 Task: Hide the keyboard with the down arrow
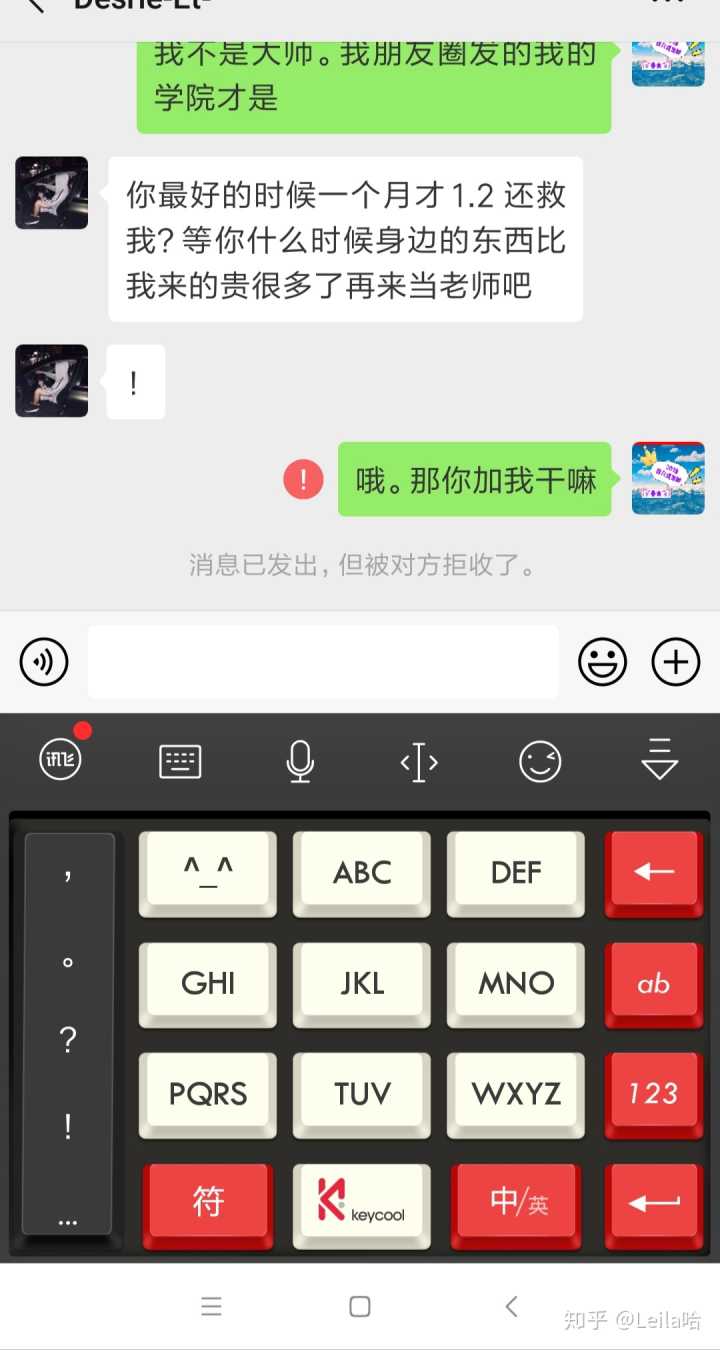660,760
